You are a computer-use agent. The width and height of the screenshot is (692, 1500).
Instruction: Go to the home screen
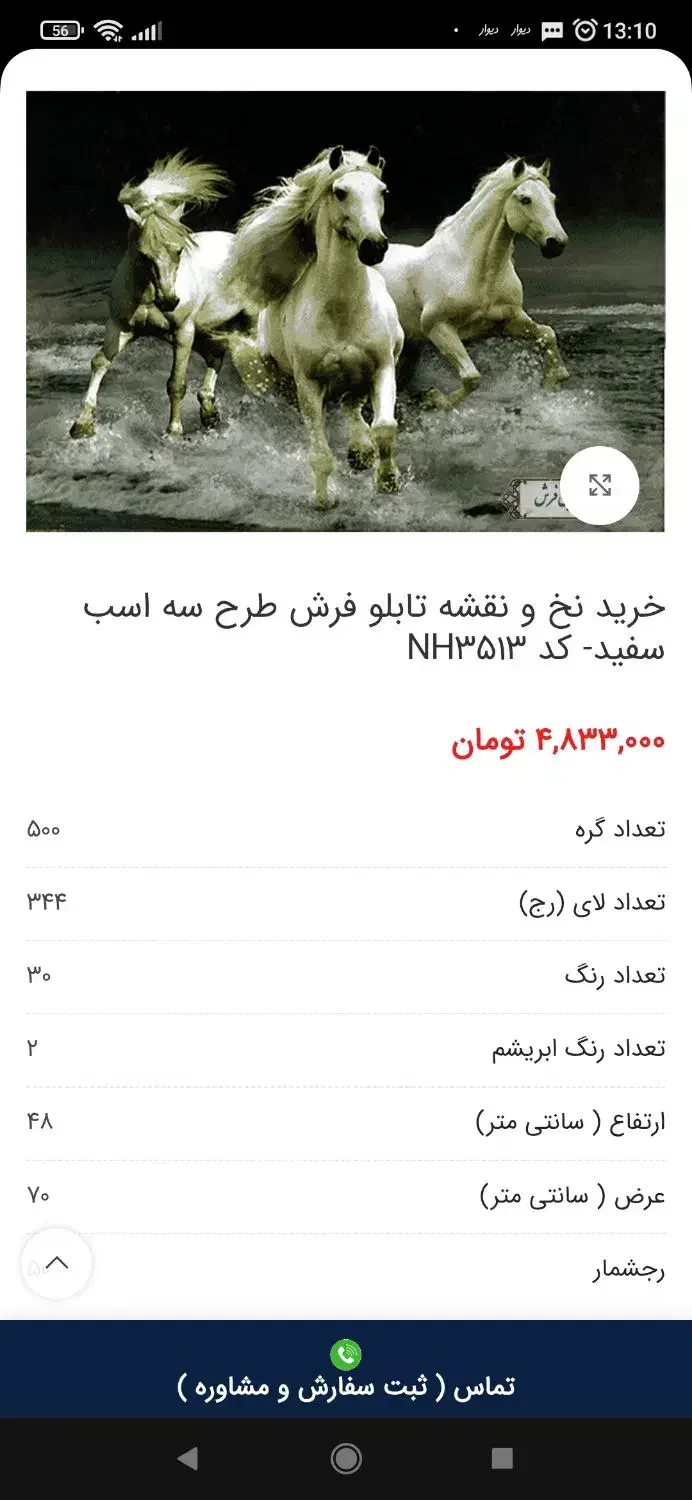(346, 1458)
